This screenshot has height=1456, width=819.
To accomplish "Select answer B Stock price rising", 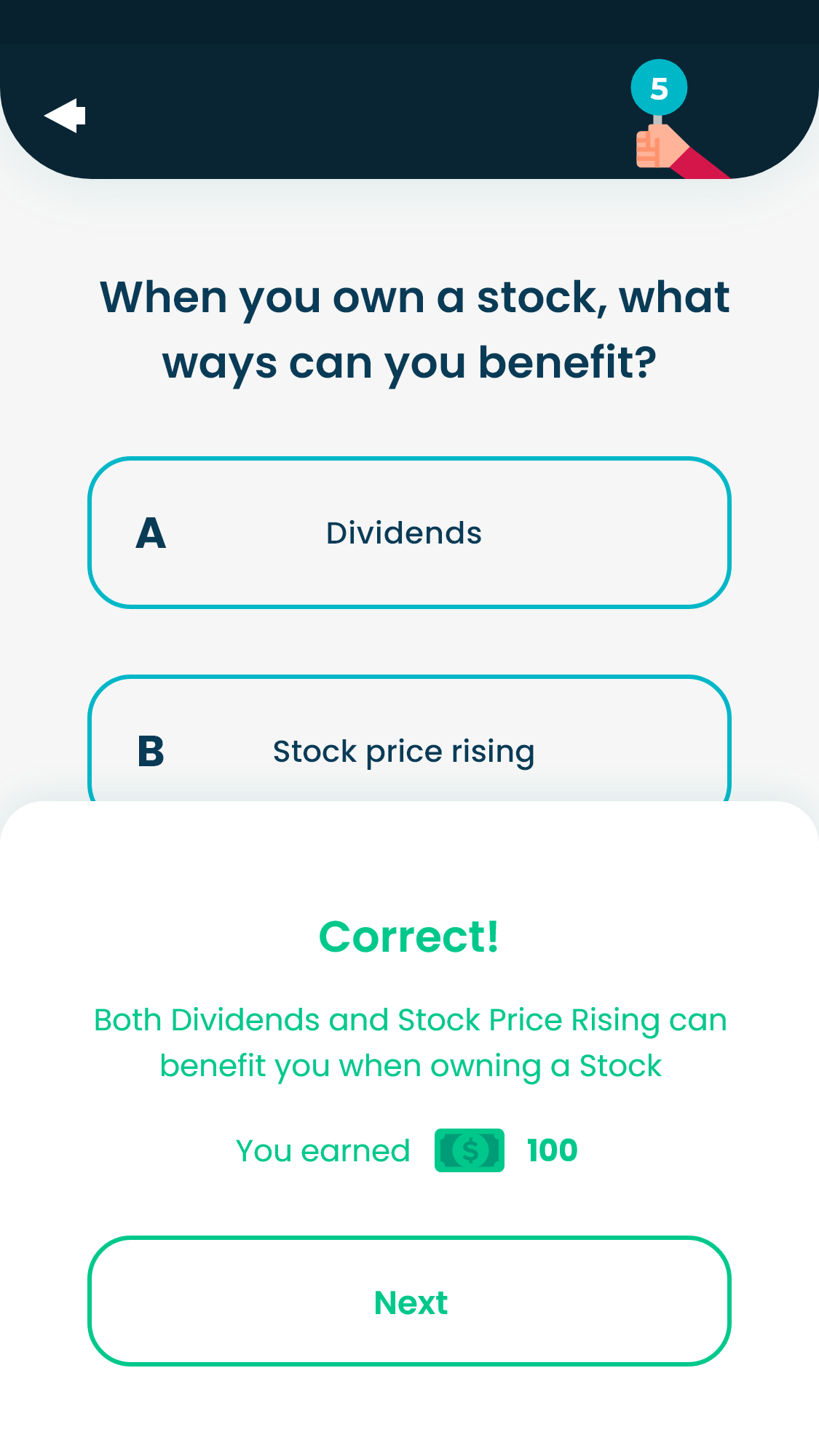I will [x=409, y=746].
